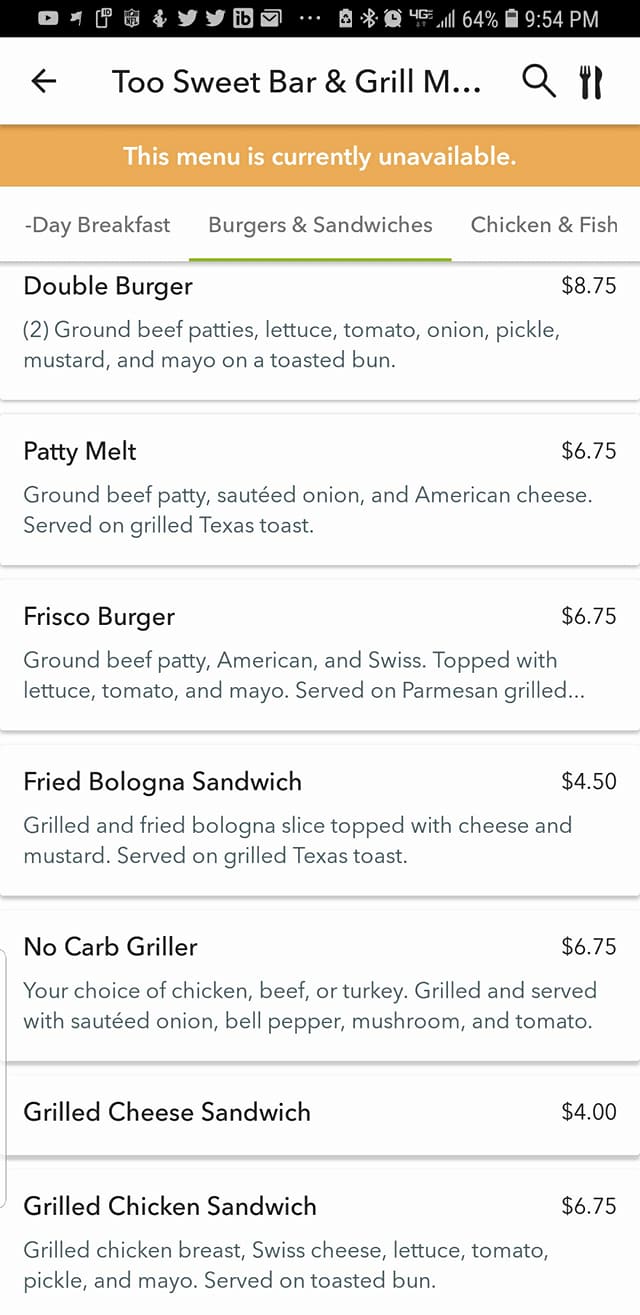Tap the fork and knife icon
640x1315 pixels.
(x=592, y=82)
